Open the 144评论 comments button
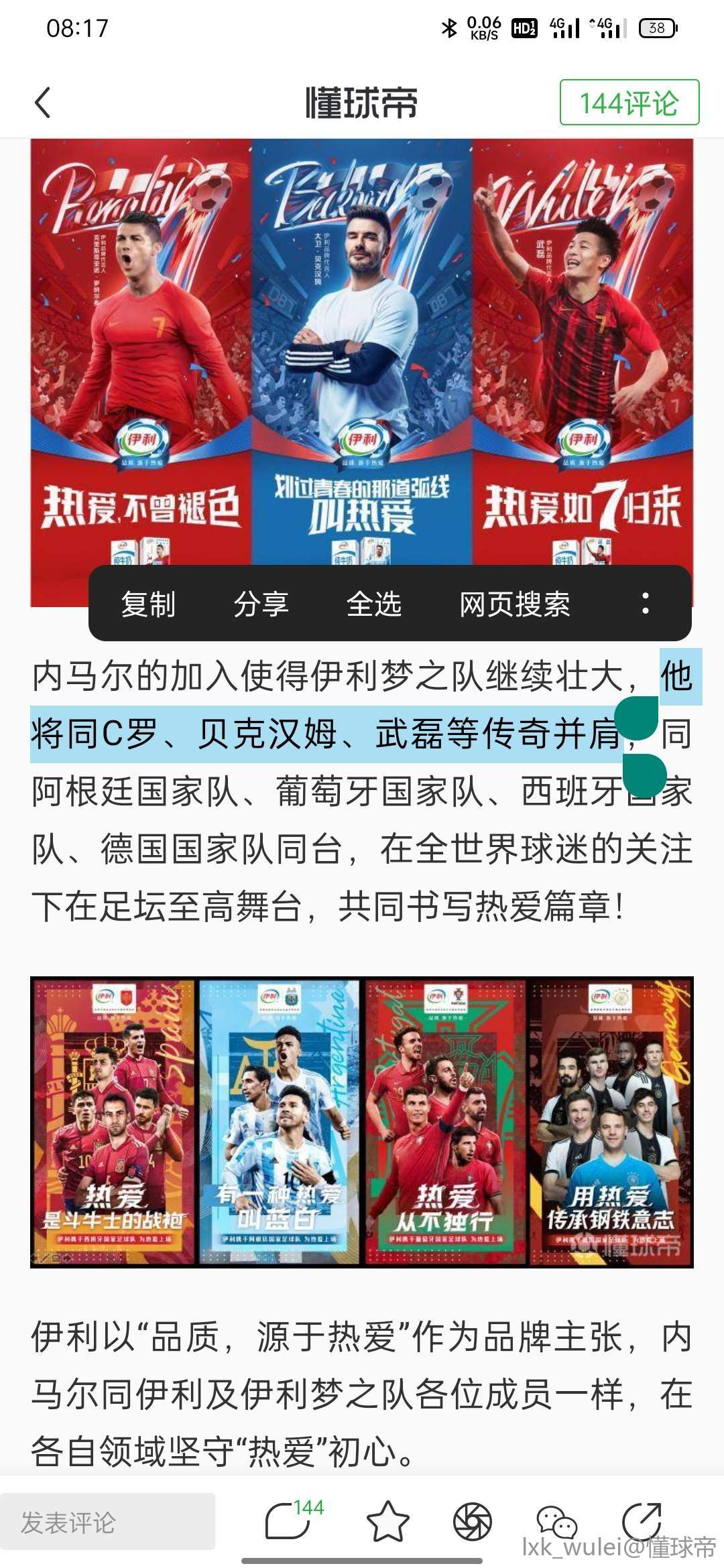 (x=629, y=103)
